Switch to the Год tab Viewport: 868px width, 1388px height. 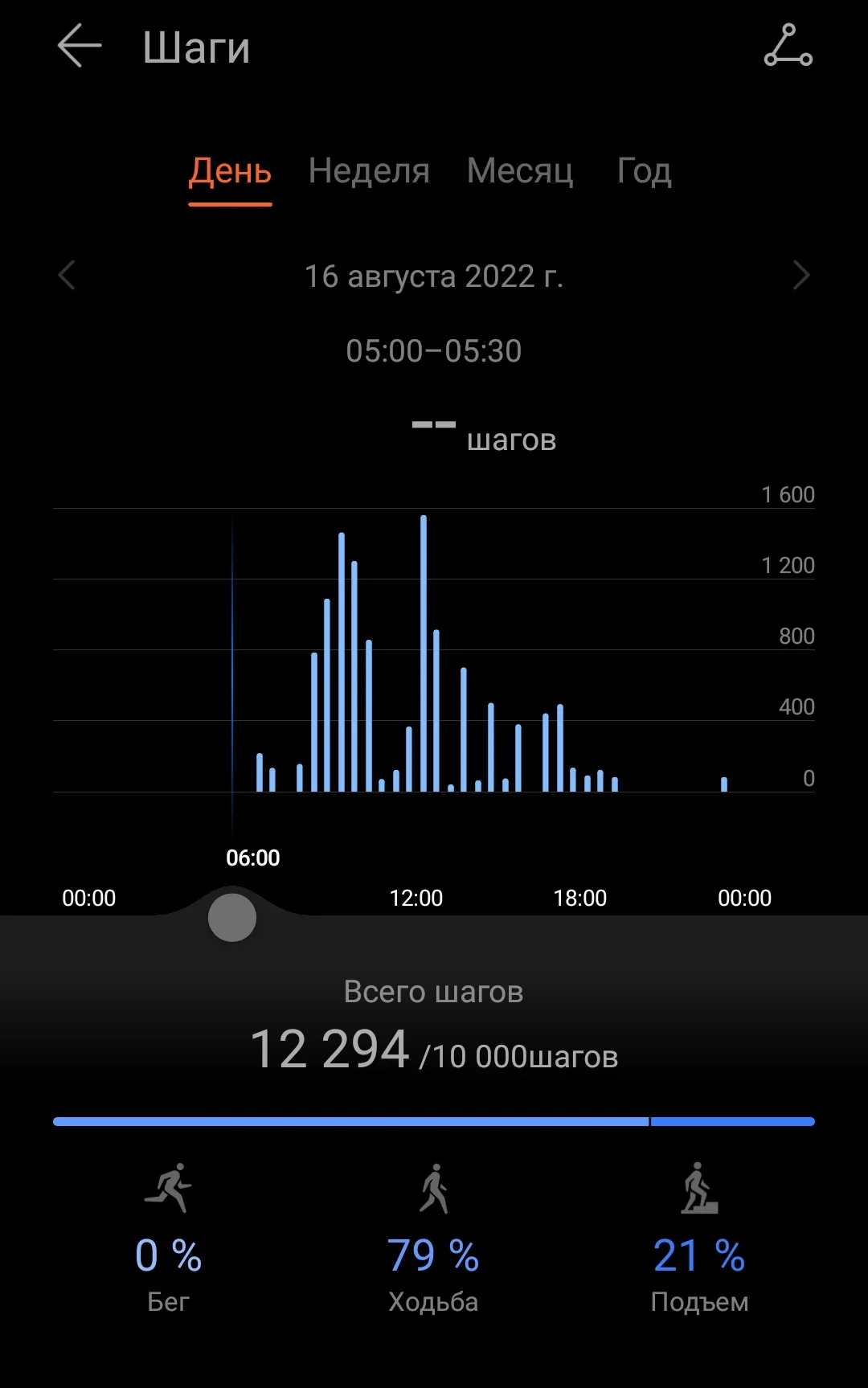tap(644, 171)
